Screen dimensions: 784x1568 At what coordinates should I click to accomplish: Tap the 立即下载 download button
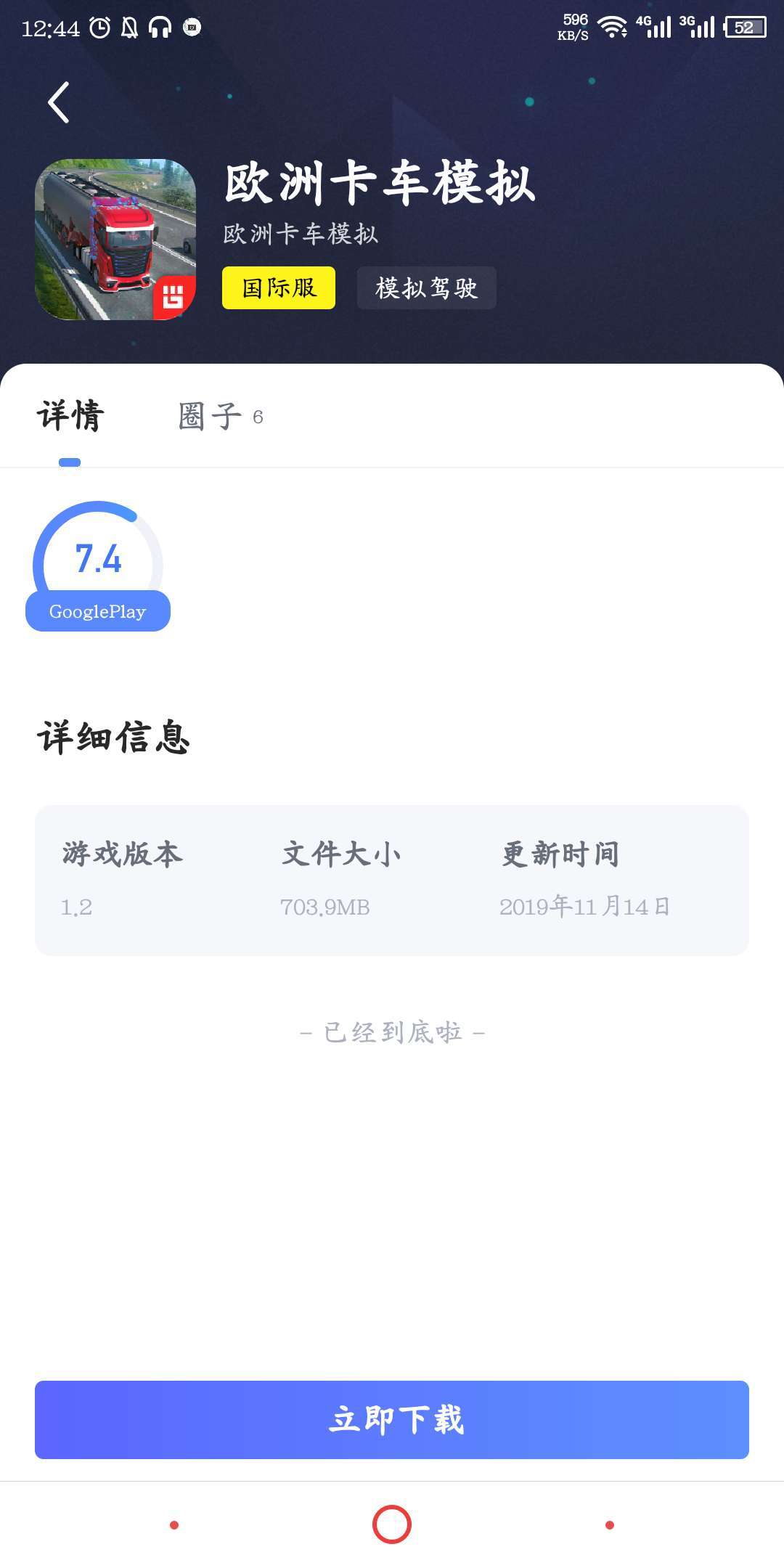(x=392, y=1419)
